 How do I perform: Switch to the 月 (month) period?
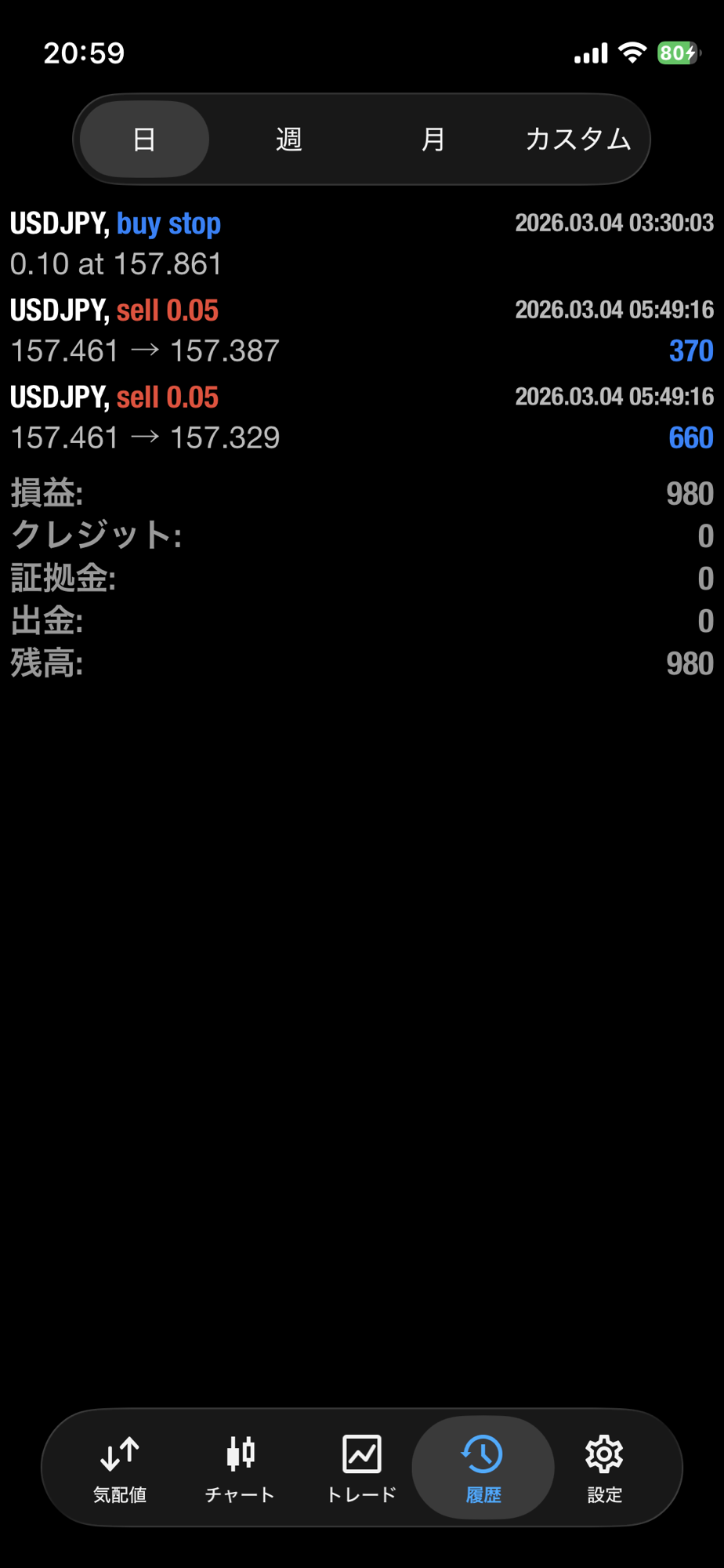click(x=433, y=140)
